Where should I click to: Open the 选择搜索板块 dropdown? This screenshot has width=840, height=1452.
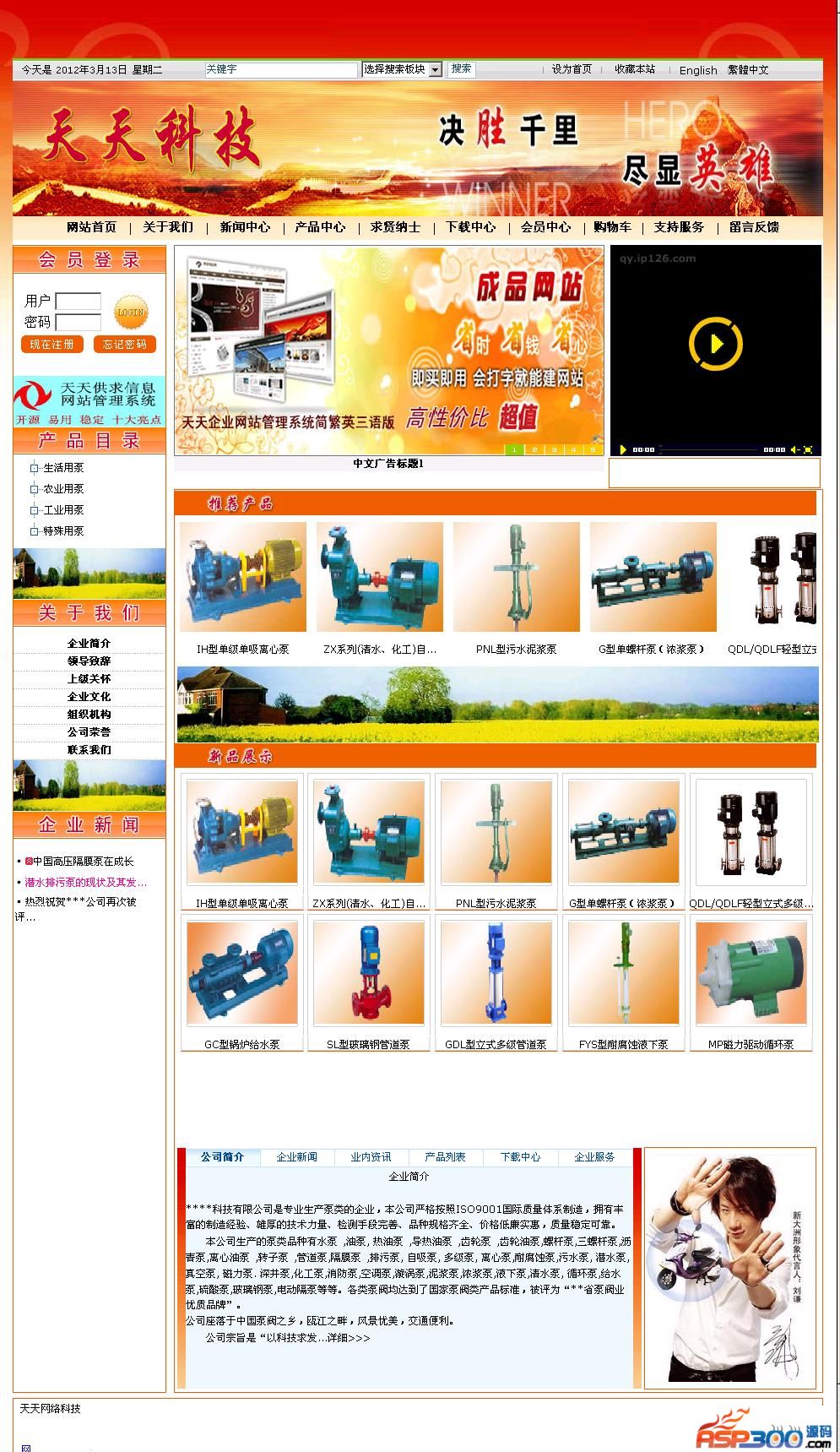[402, 70]
